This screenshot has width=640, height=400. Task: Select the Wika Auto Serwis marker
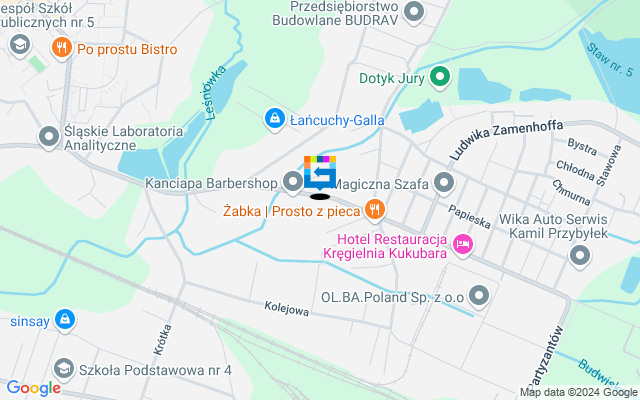(580, 256)
